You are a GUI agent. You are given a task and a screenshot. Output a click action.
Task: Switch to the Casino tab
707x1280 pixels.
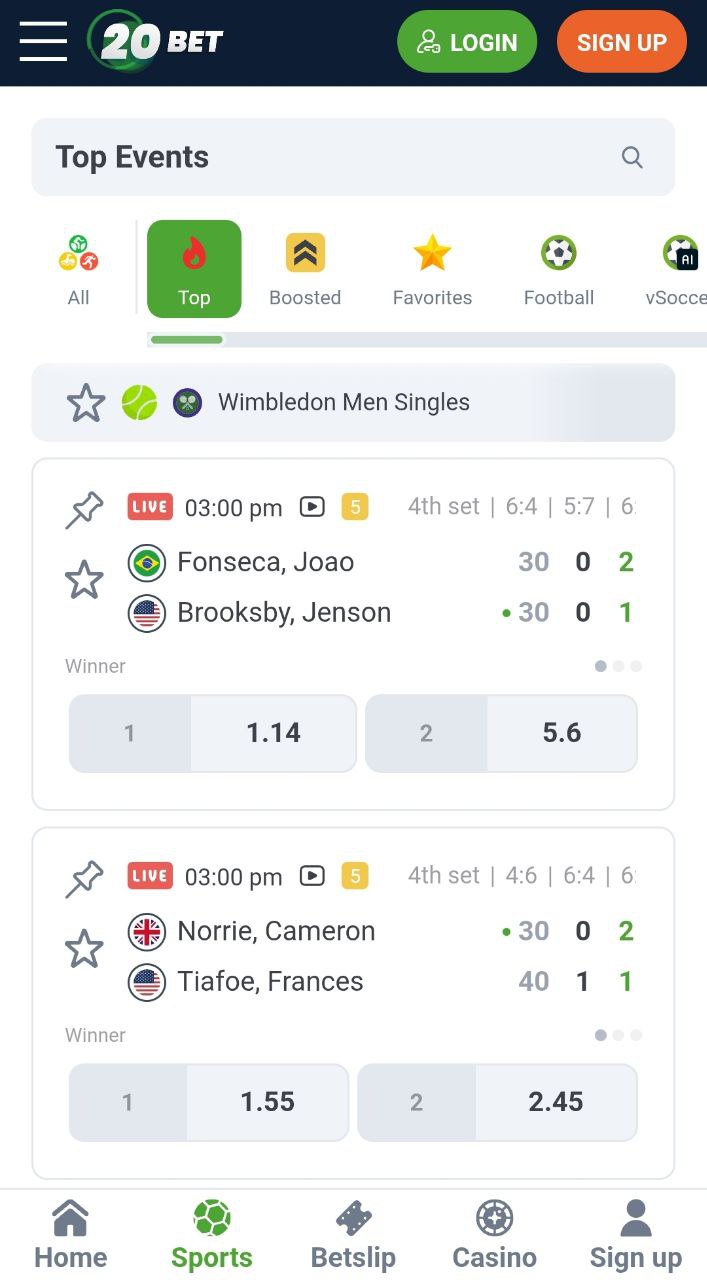tap(494, 1236)
